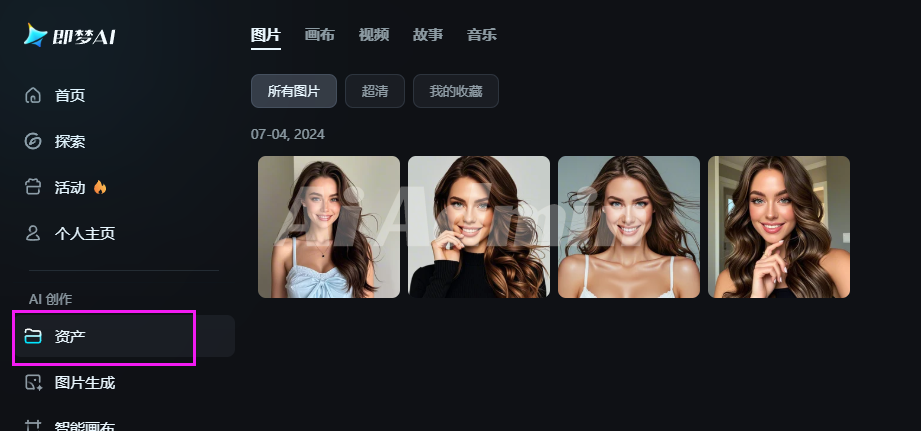The height and width of the screenshot is (431, 921).
Task: Switch to the 音乐 tab
Action: point(481,35)
